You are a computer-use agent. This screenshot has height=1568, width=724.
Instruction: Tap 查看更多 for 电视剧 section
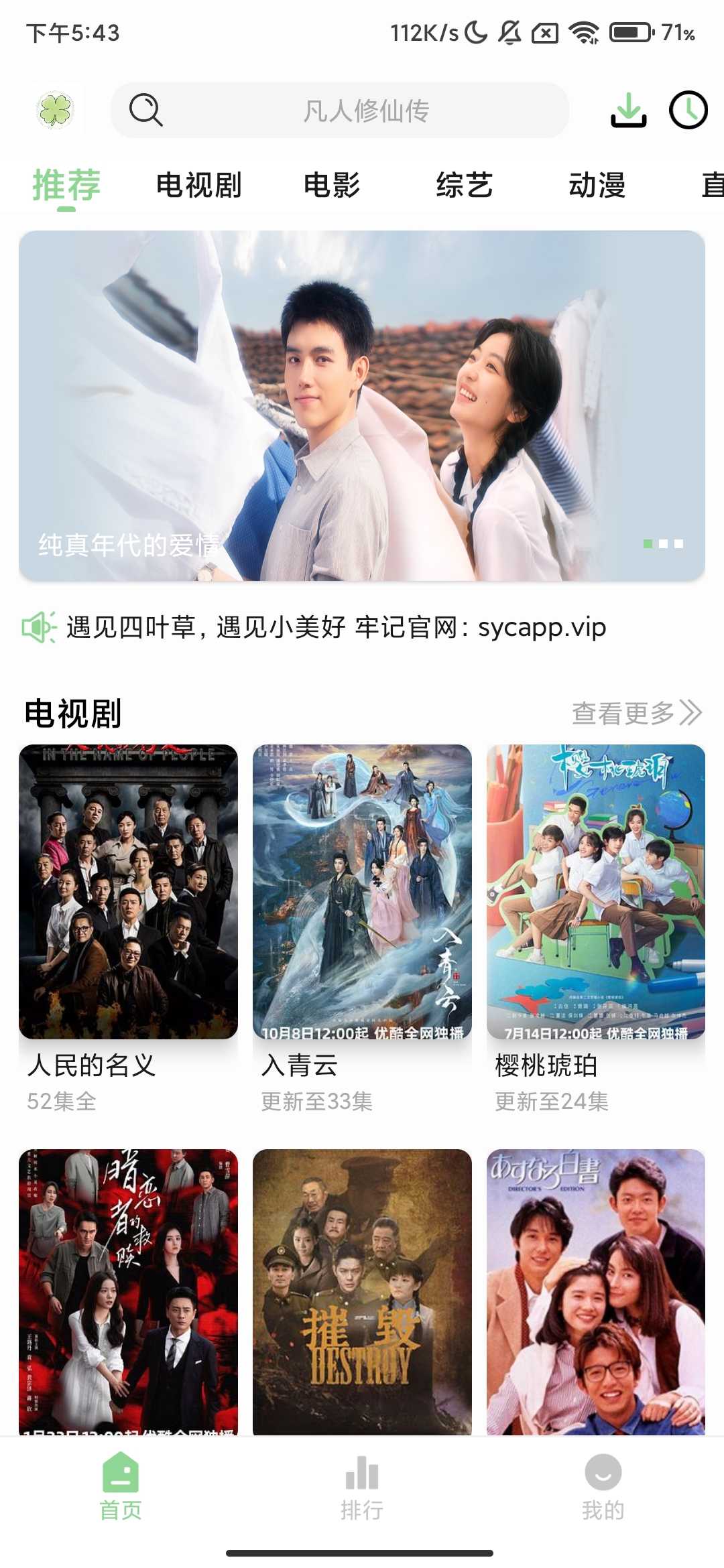[x=636, y=713]
